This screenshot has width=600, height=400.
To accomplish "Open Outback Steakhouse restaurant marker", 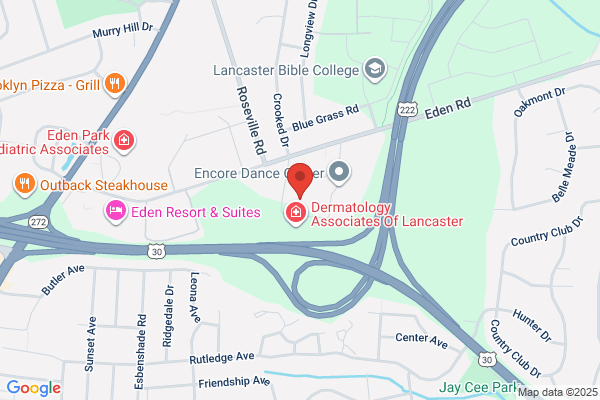I will pos(24,184).
